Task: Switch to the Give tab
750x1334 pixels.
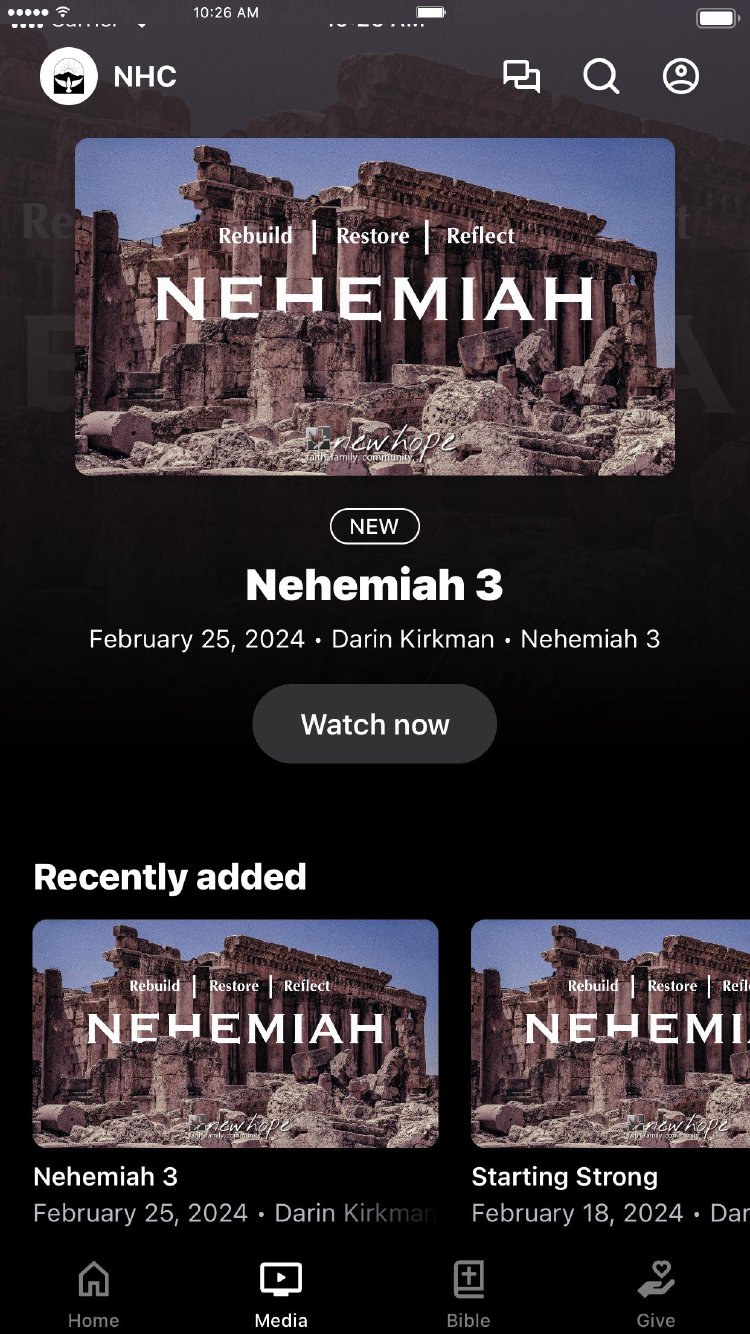Action: tap(656, 1293)
